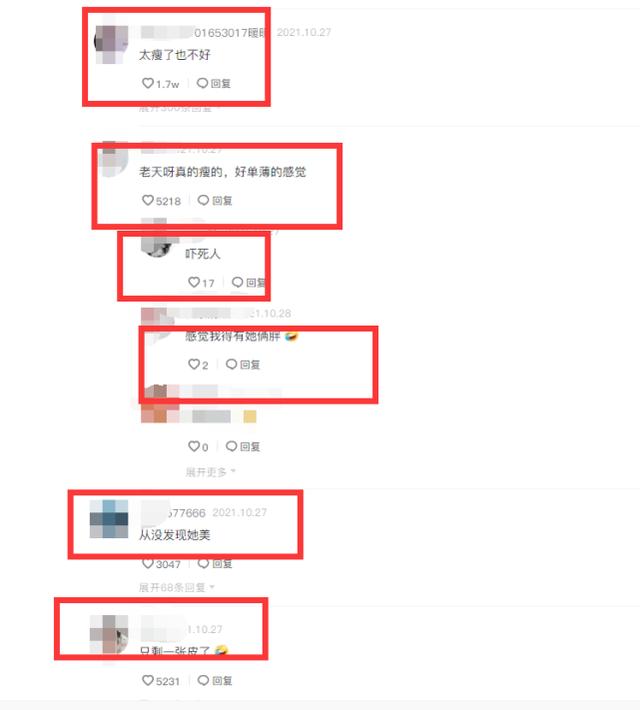Like the reply 感觉我得有她俩胖
640x710 pixels.
point(195,365)
